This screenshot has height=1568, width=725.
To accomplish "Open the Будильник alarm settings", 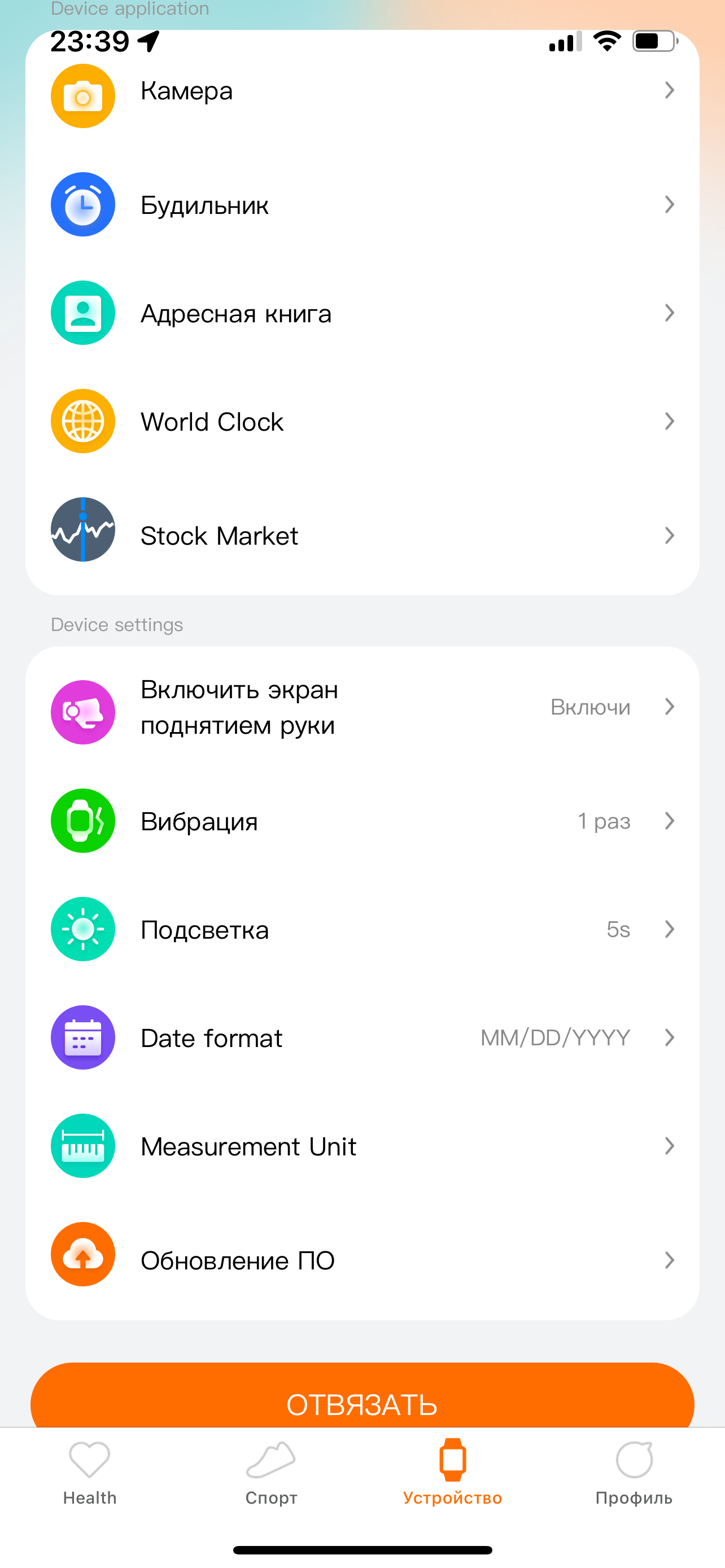I will pos(361,205).
